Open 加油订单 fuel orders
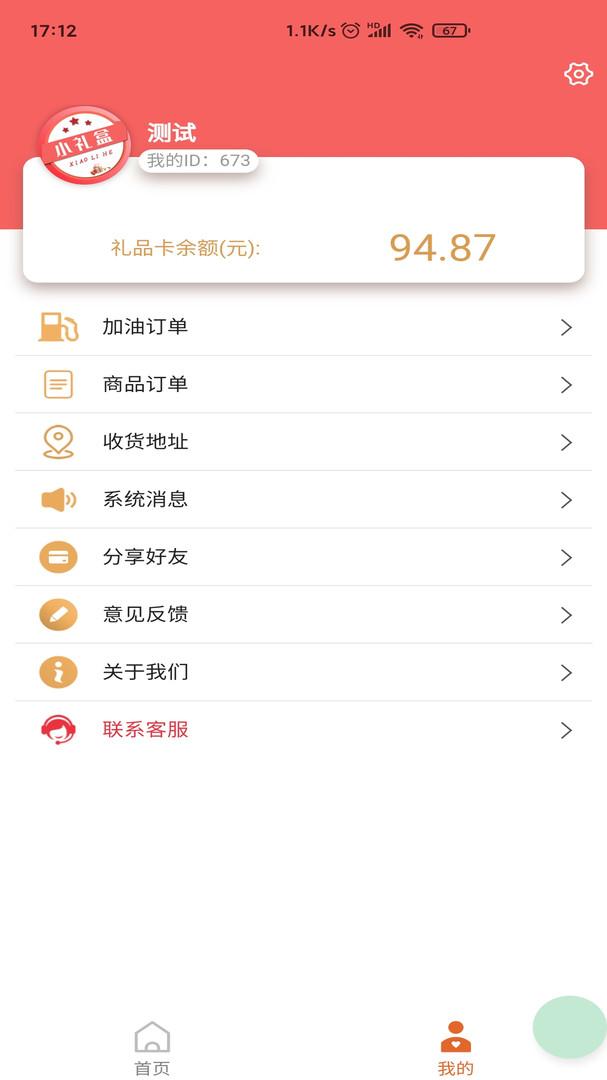The width and height of the screenshot is (607, 1080). click(303, 327)
